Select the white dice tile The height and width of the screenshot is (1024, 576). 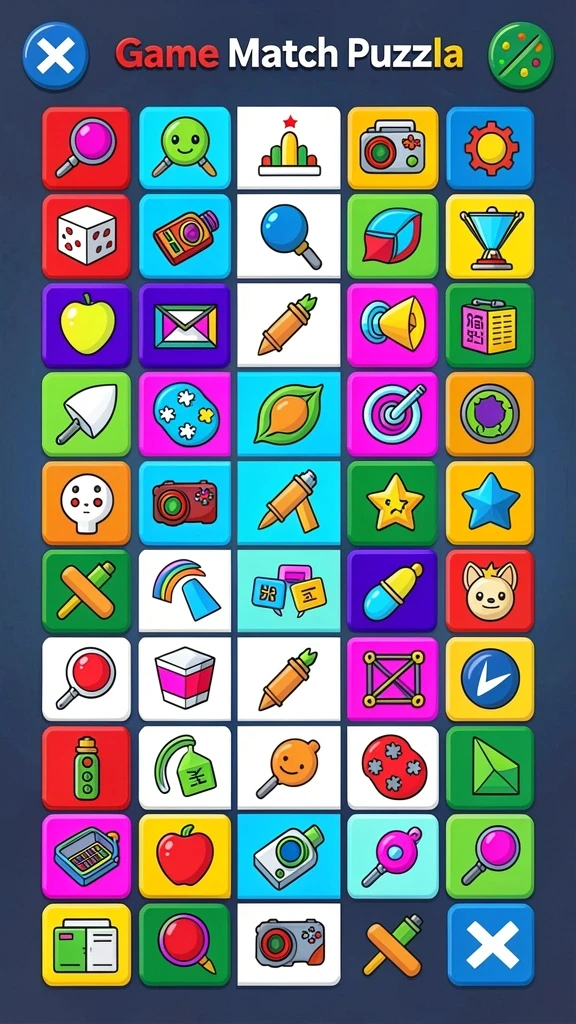point(86,236)
